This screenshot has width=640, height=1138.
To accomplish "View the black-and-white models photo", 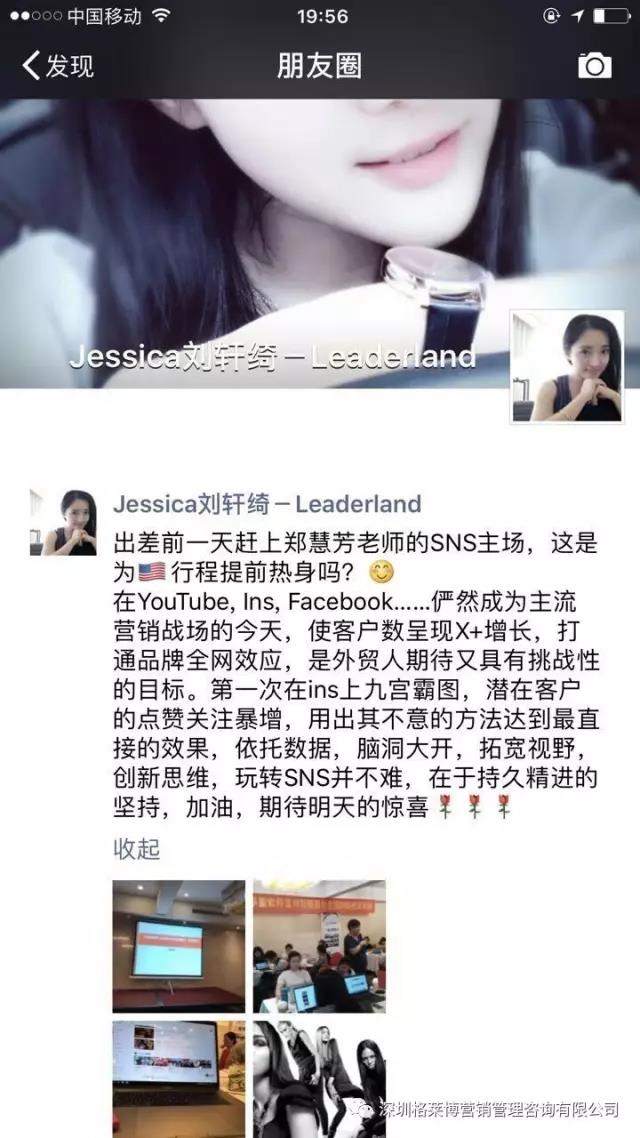I will point(319,1078).
